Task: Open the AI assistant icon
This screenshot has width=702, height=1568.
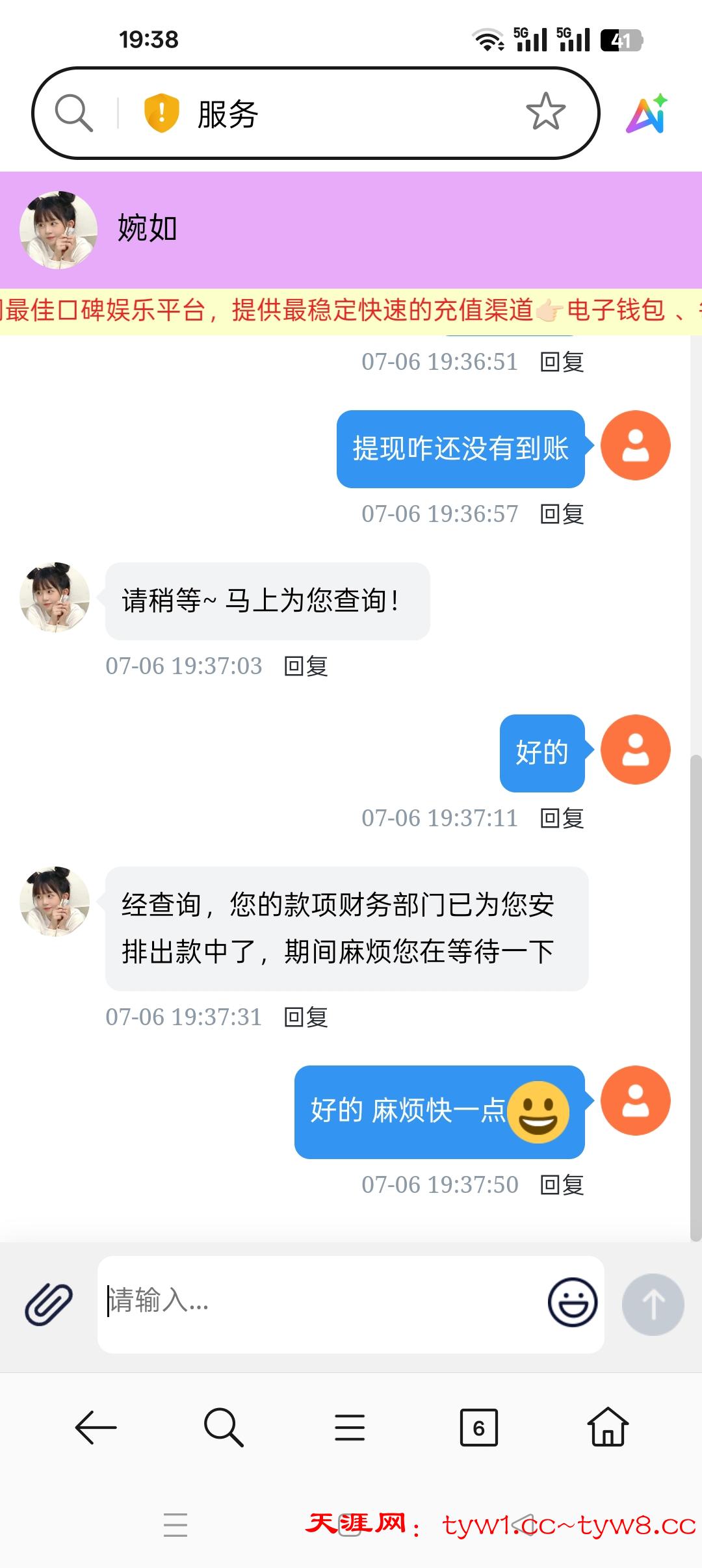Action: pyautogui.click(x=647, y=114)
